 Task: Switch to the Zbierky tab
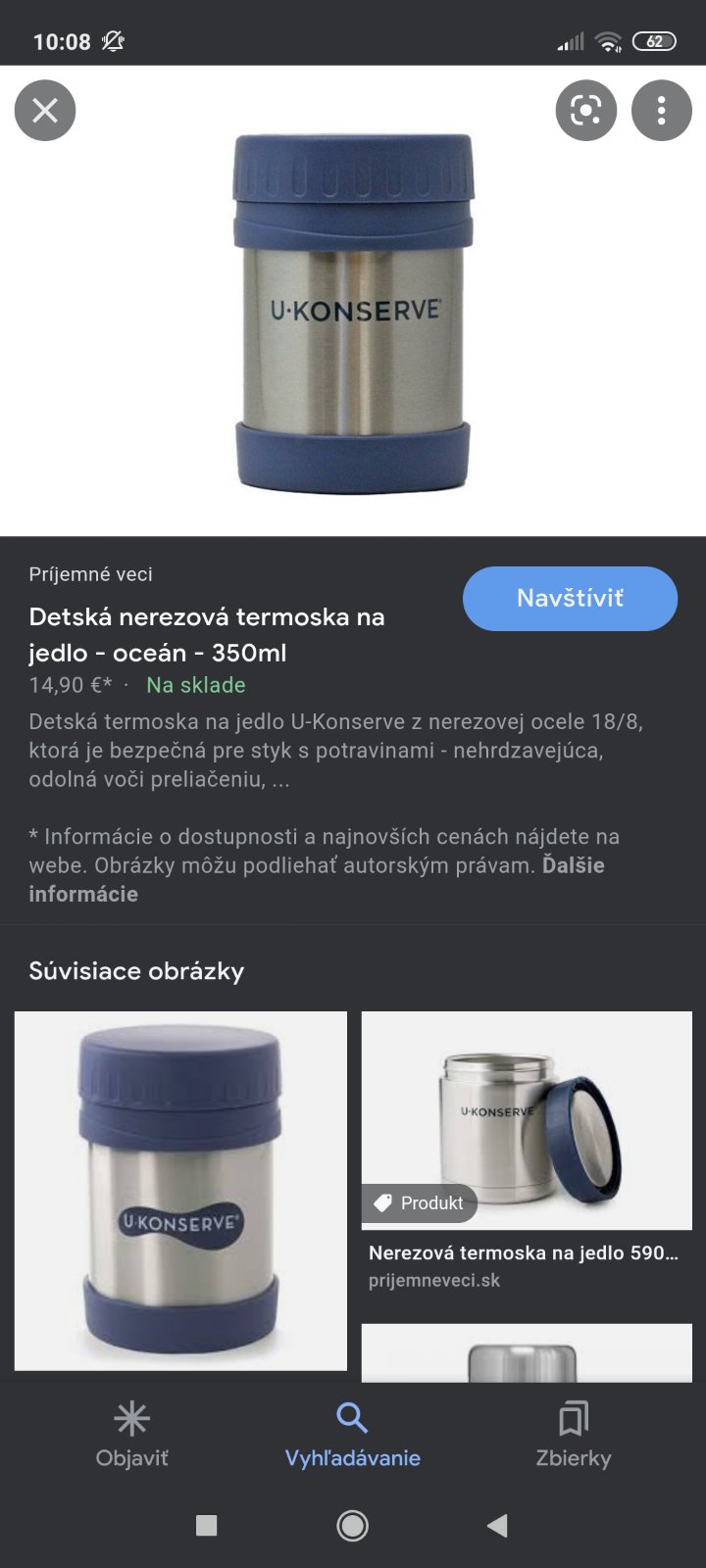(x=573, y=1434)
